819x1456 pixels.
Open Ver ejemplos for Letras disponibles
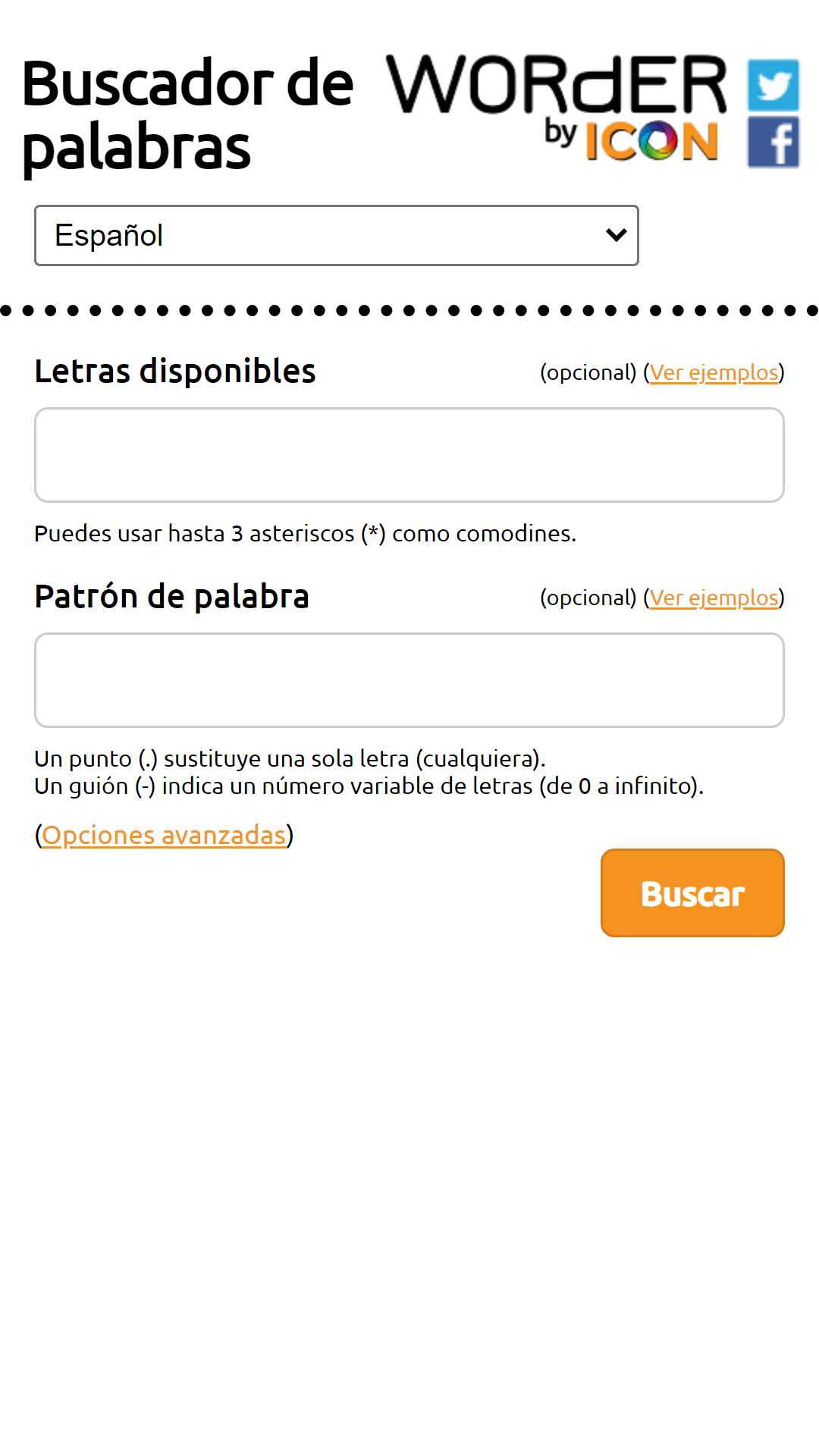tap(714, 372)
